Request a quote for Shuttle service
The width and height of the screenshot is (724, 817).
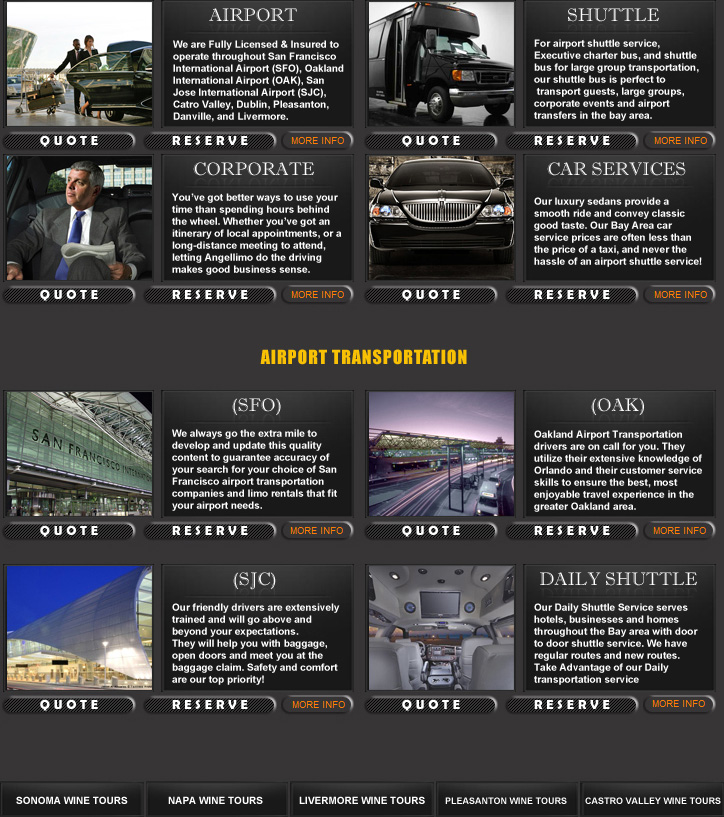tap(432, 141)
